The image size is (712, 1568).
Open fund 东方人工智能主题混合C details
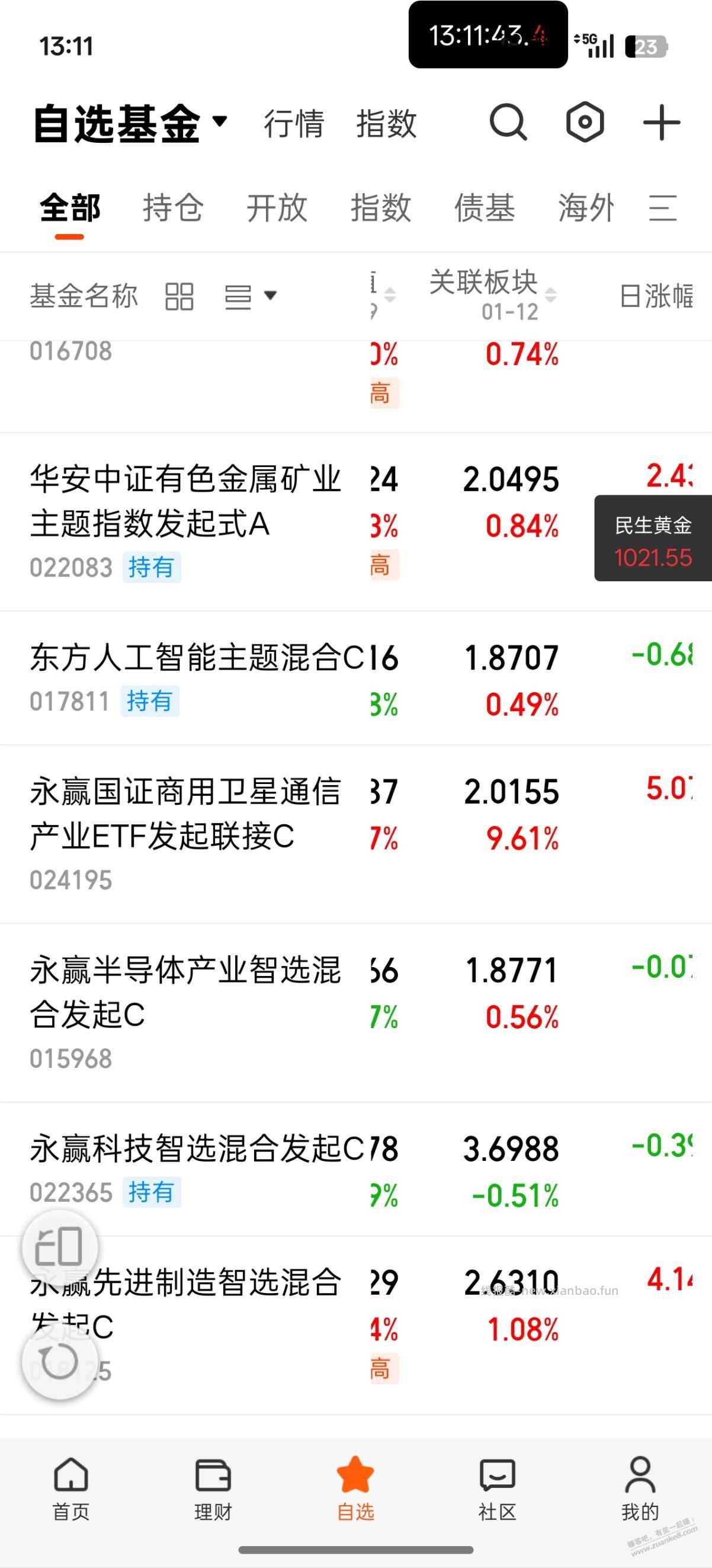[x=182, y=657]
